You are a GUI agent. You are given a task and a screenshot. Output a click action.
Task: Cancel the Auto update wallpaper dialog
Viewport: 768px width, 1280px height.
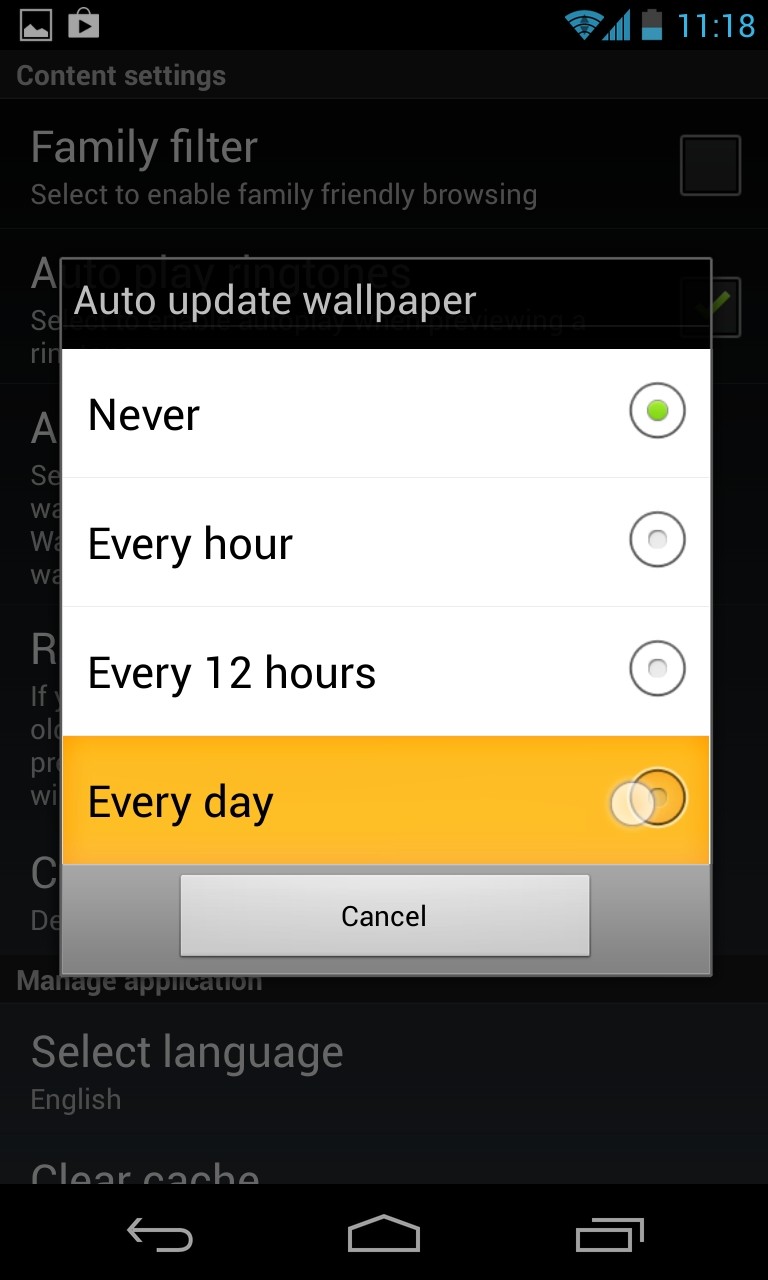(x=384, y=915)
